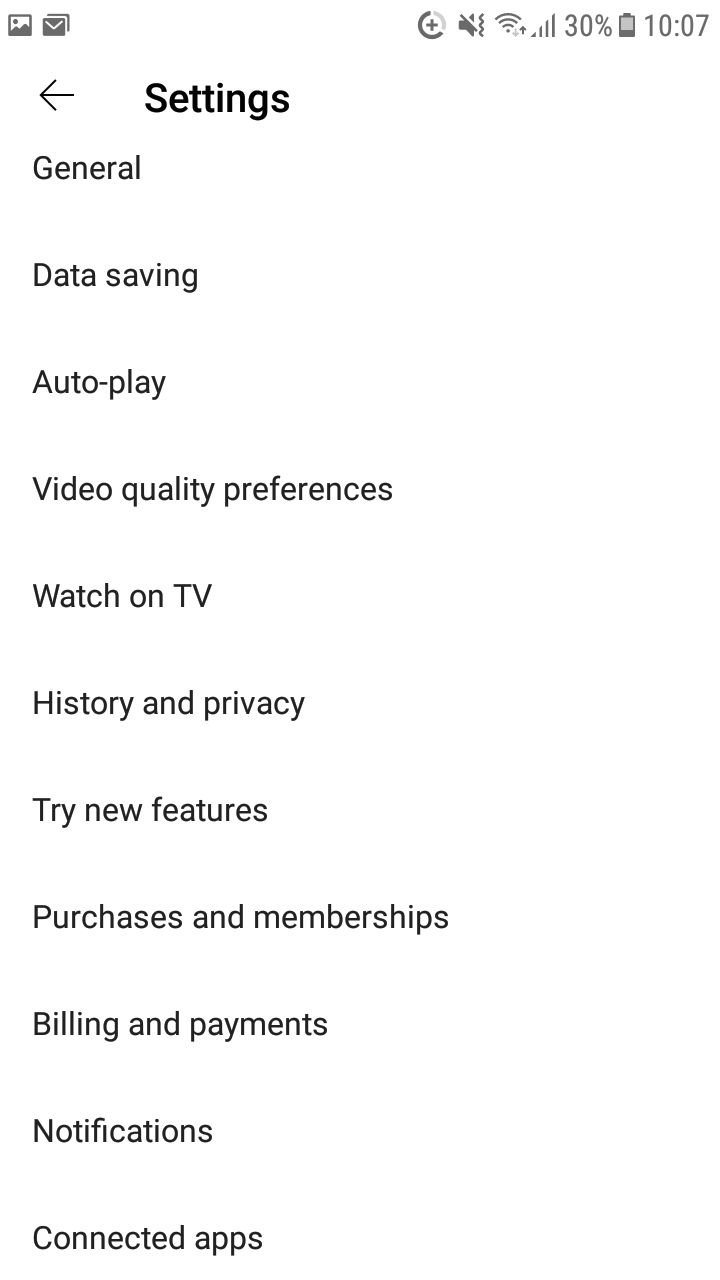Go back from Settings

[x=57, y=96]
